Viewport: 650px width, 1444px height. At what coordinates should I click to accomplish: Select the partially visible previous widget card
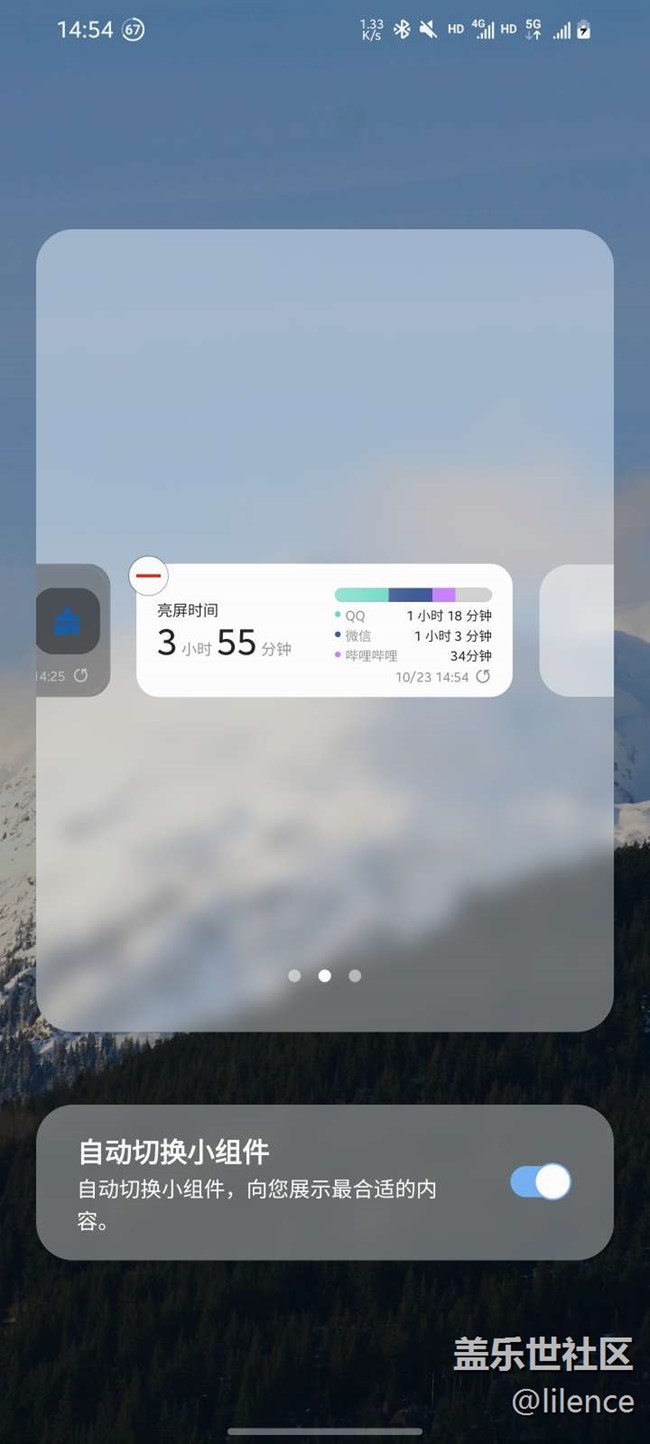pyautogui.click(x=72, y=630)
